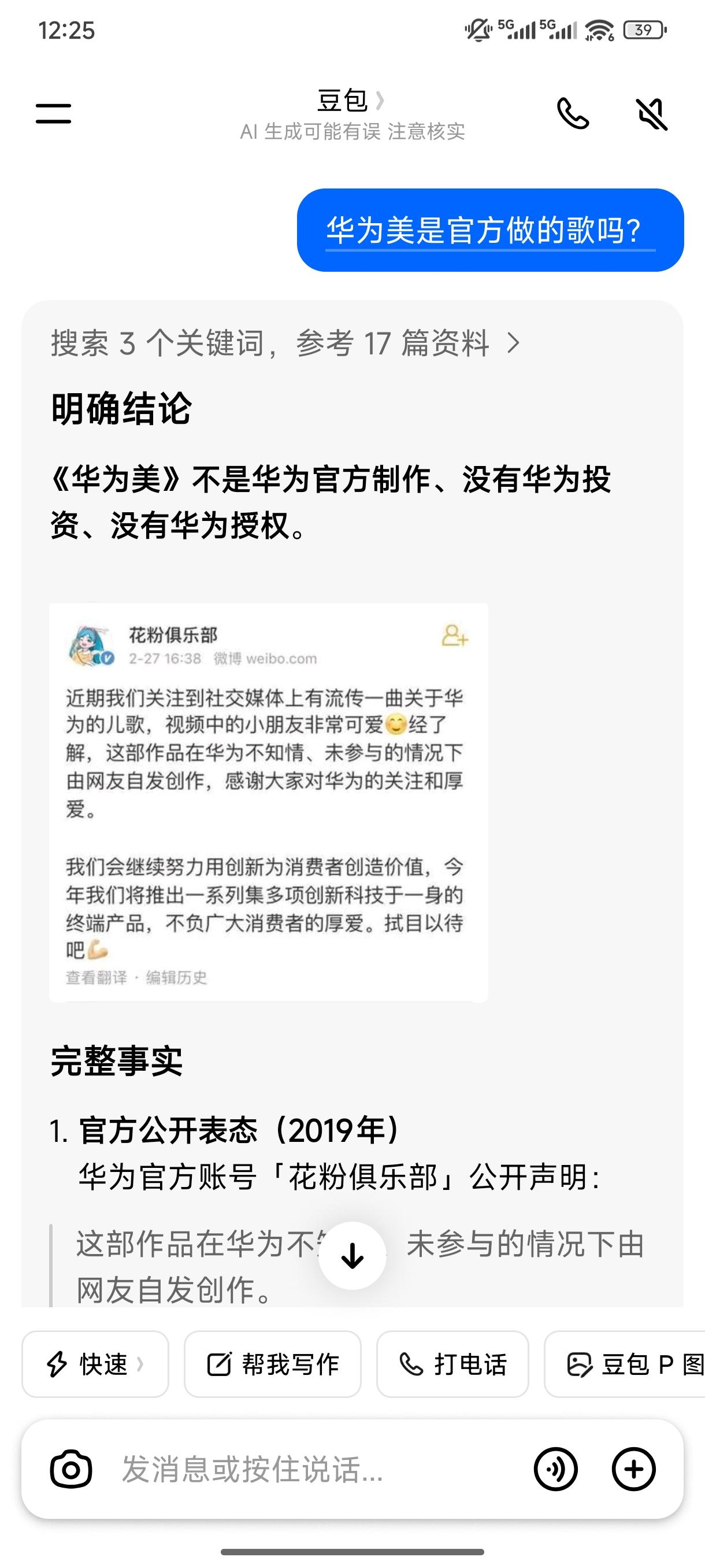Open the 豆包 P 图 chip
Image resolution: width=705 pixels, height=1568 pixels.
pyautogui.click(x=625, y=1364)
